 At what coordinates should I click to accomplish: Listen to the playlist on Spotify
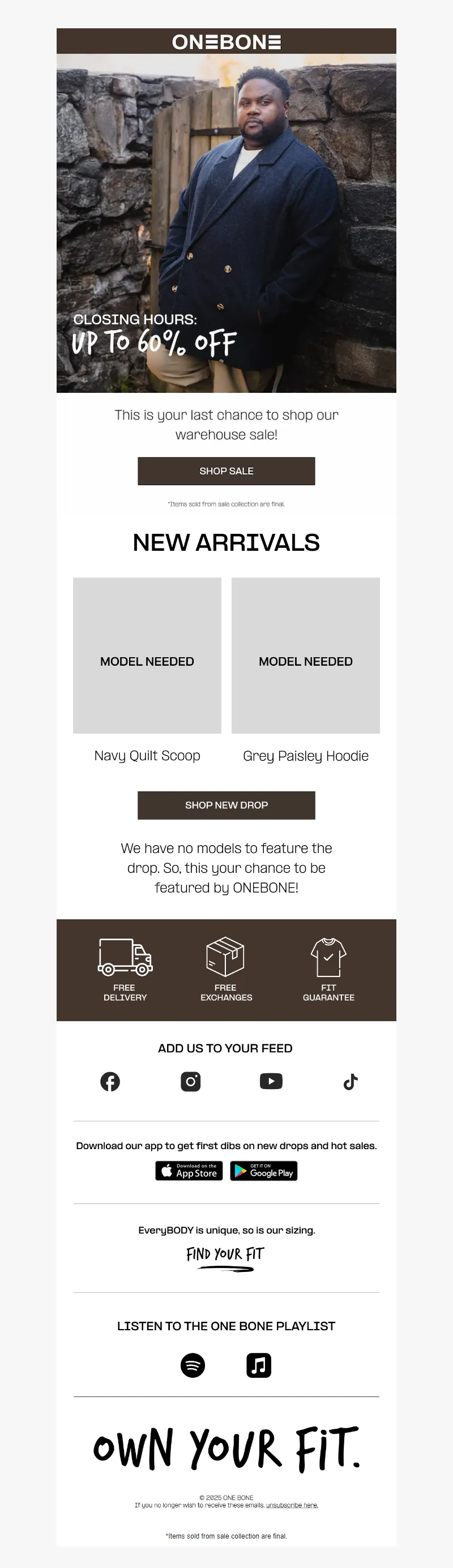tap(193, 1365)
